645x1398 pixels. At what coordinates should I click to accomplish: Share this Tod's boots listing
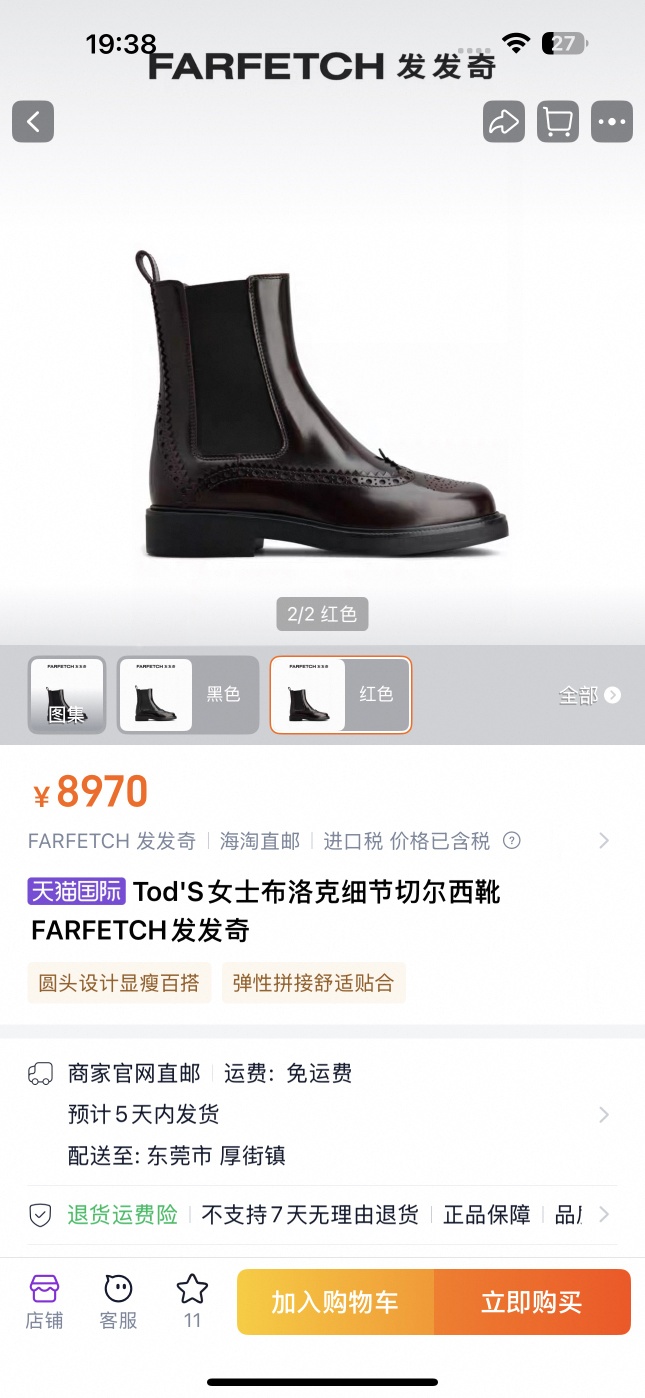click(x=503, y=122)
